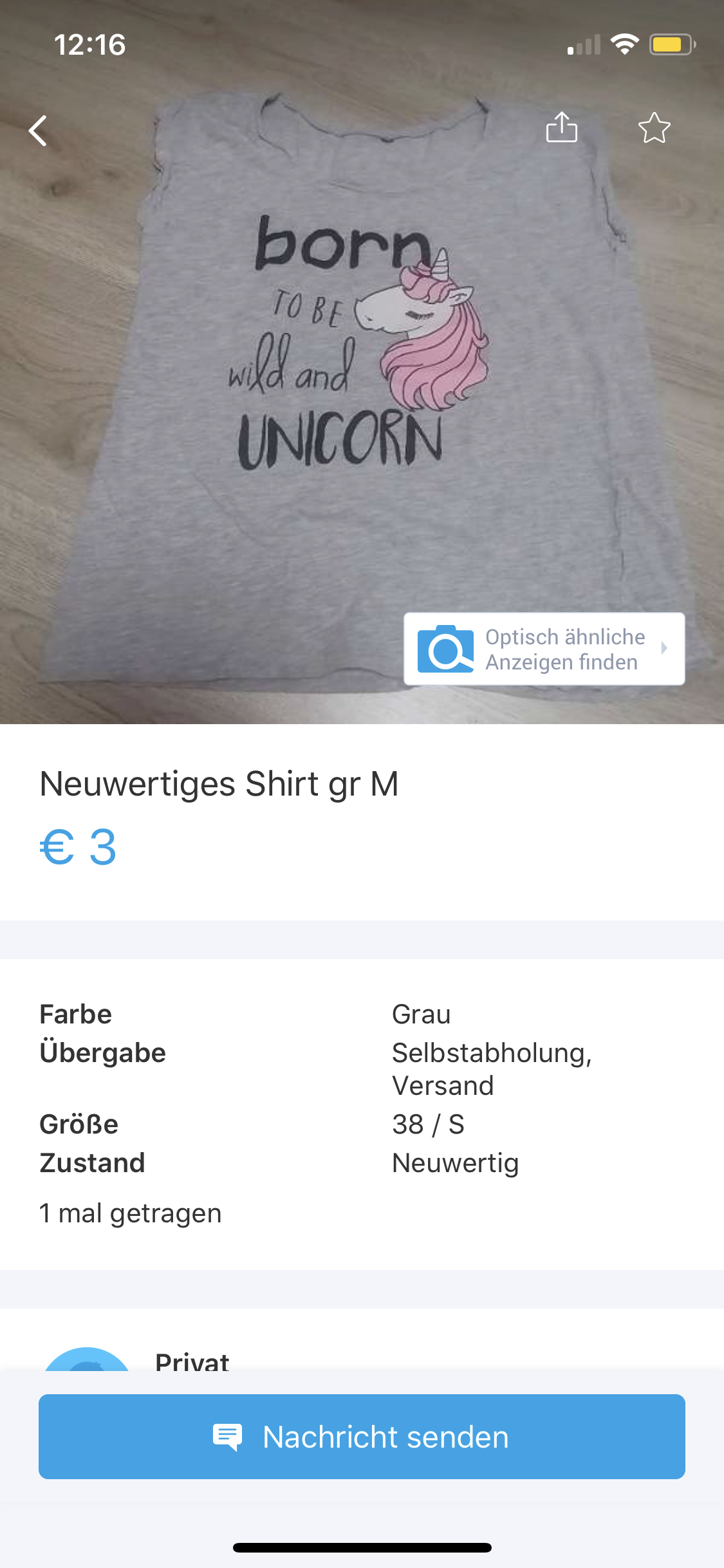Tap Optisch ähnliche Anzeigen finden
Image resolution: width=724 pixels, height=1568 pixels.
544,649
